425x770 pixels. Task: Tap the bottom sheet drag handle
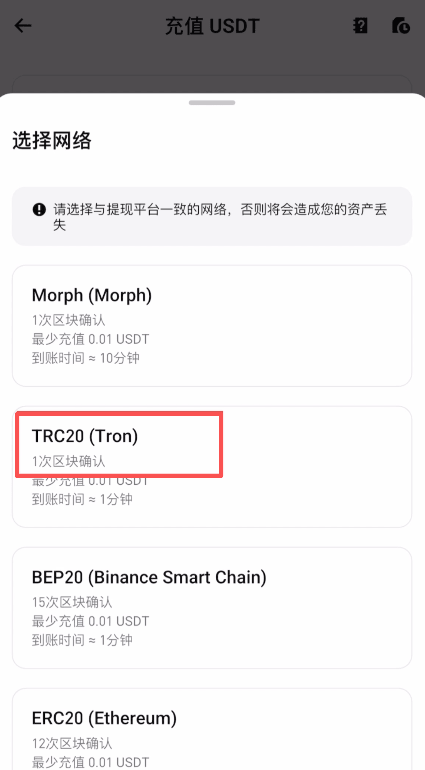tap(212, 103)
